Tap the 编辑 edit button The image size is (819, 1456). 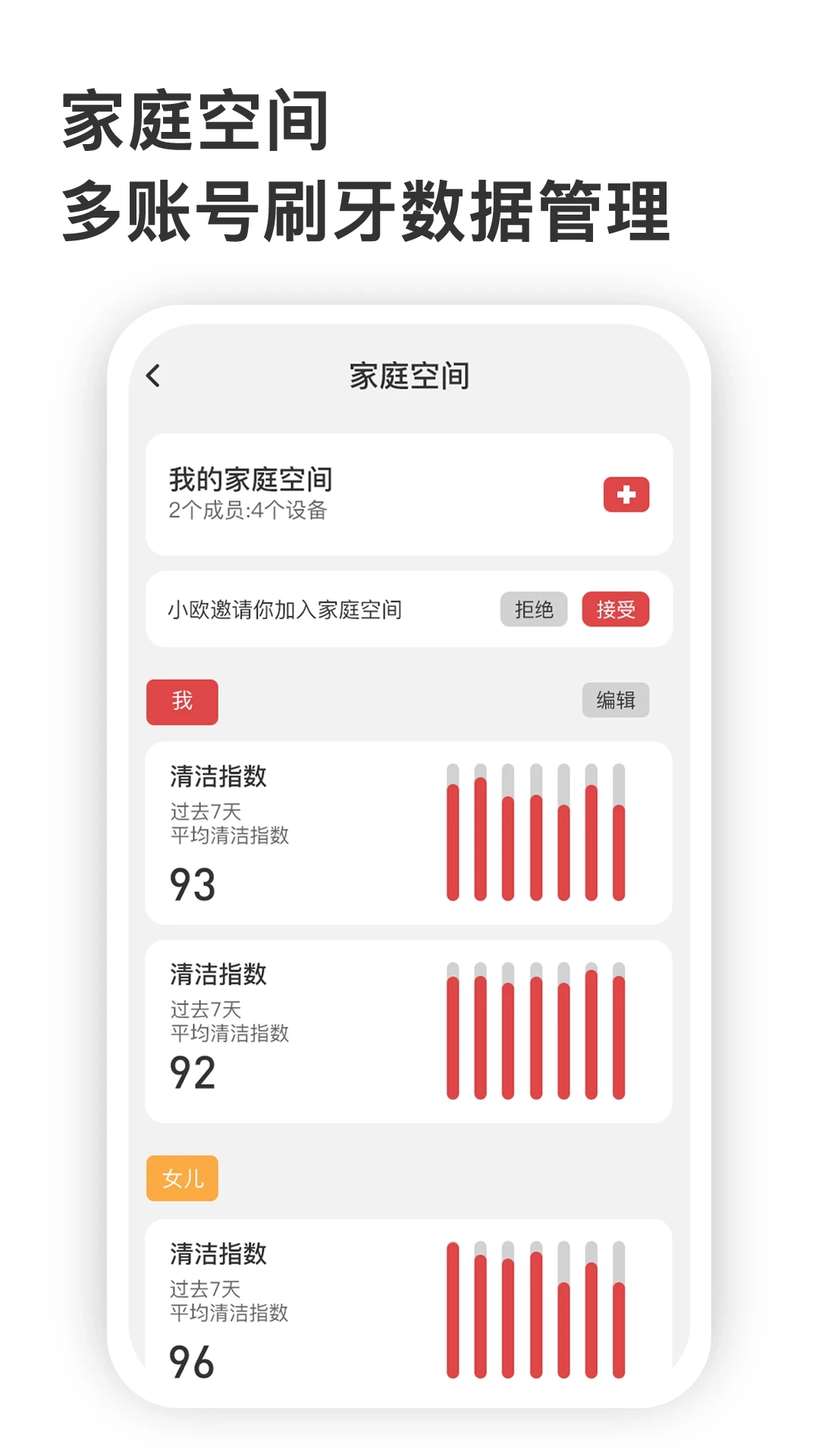coord(616,701)
